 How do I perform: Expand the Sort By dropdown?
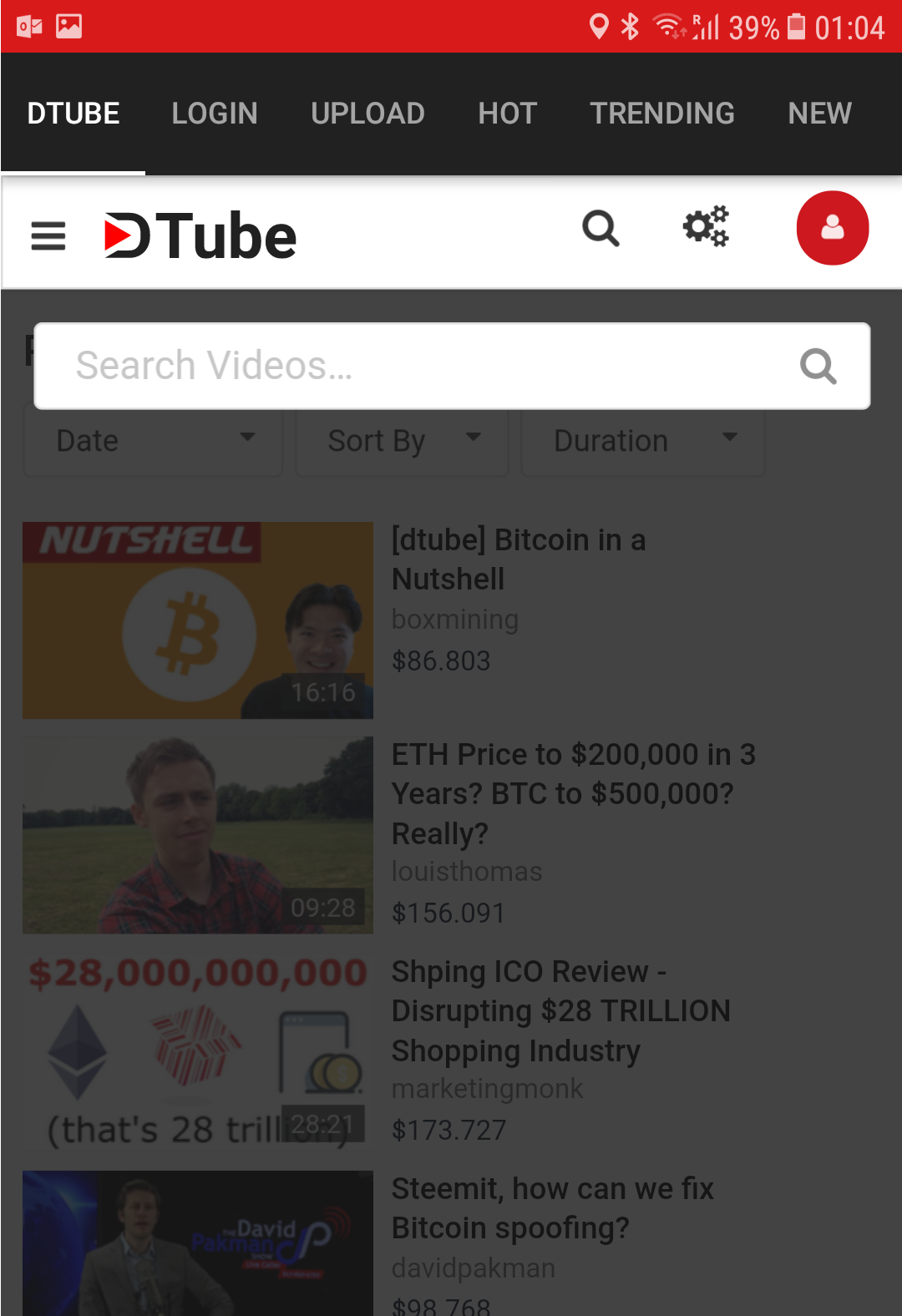tap(403, 440)
